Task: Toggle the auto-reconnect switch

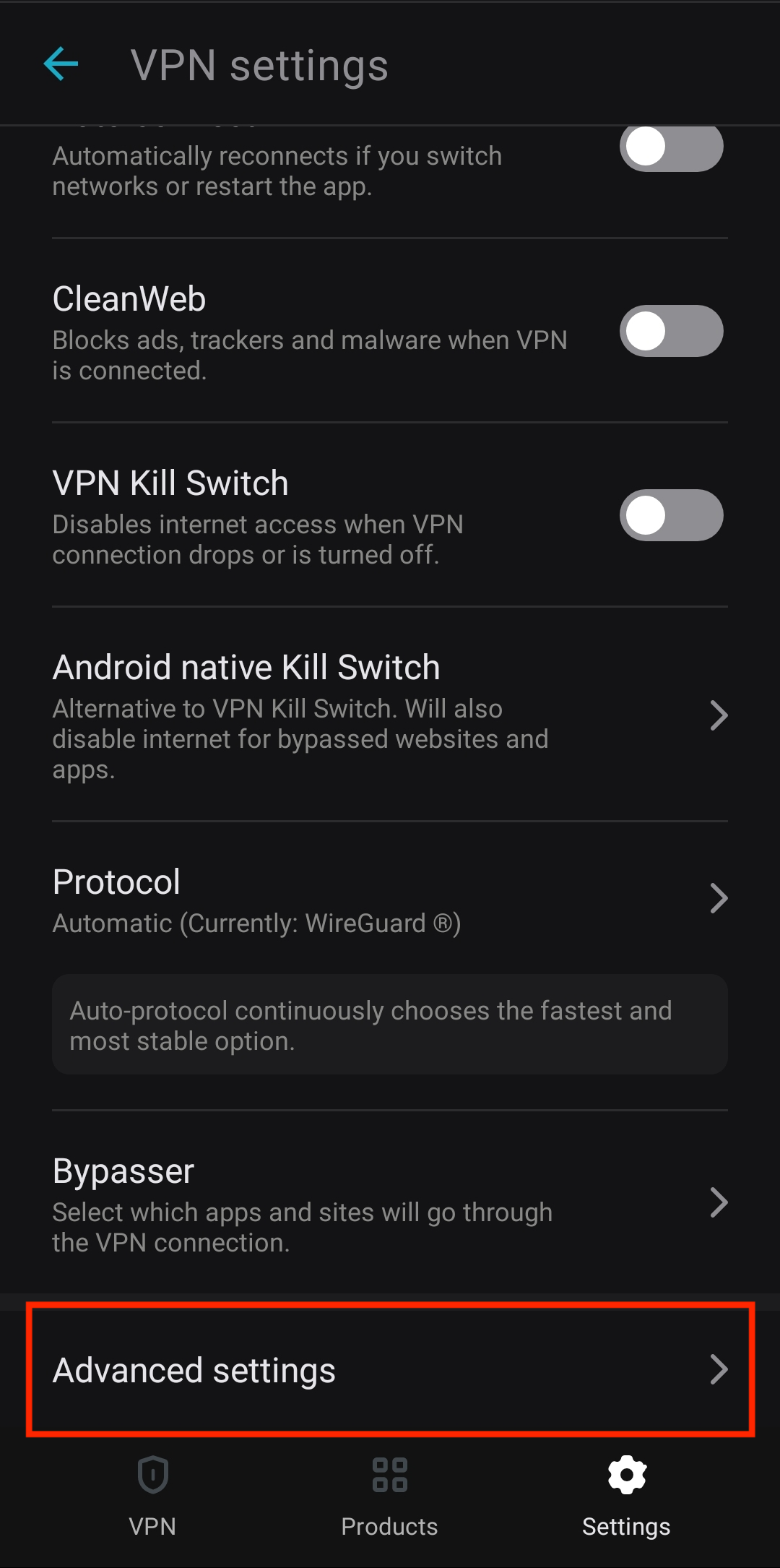Action: coord(671,148)
